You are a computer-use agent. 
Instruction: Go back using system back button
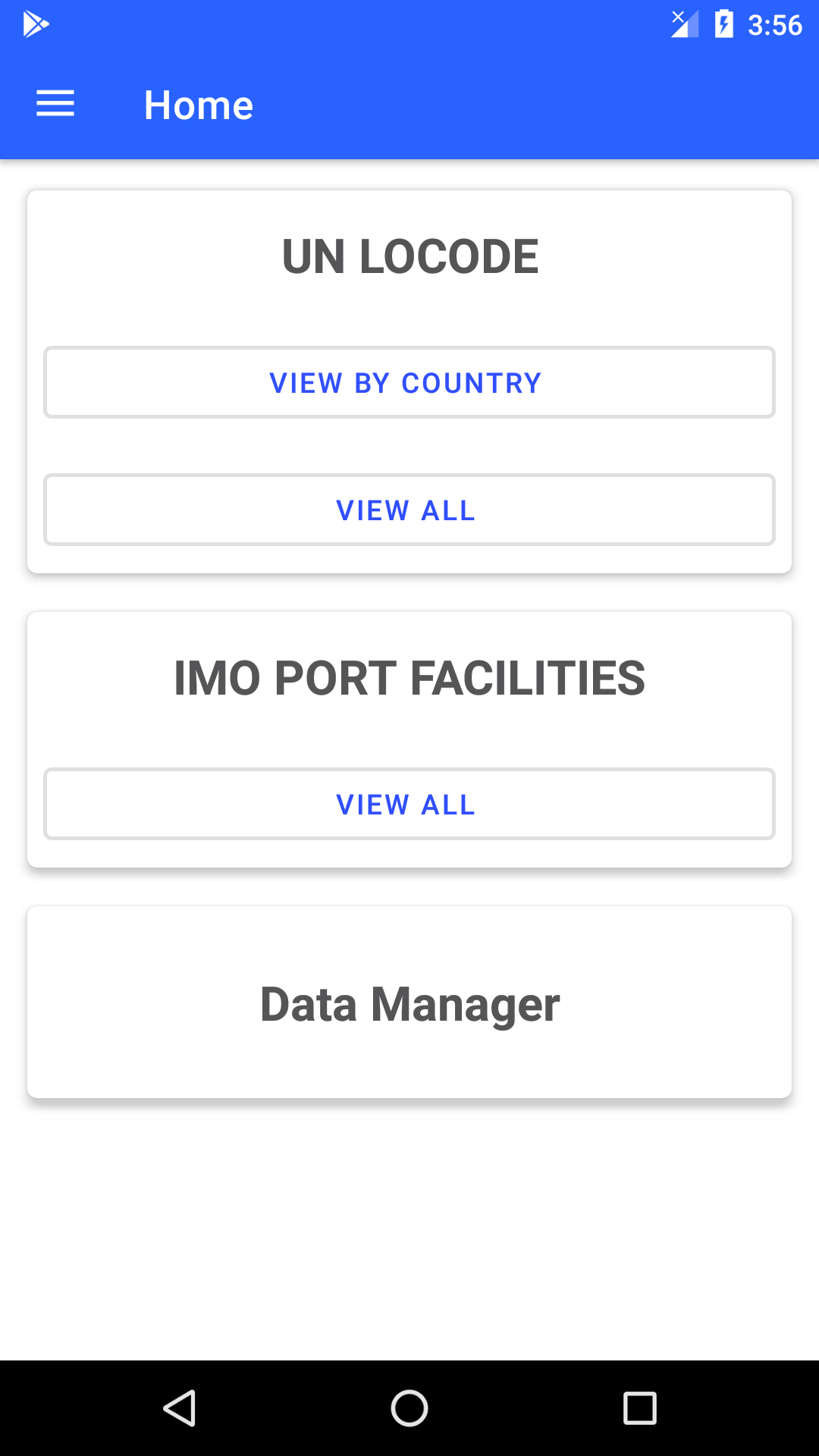click(180, 1408)
